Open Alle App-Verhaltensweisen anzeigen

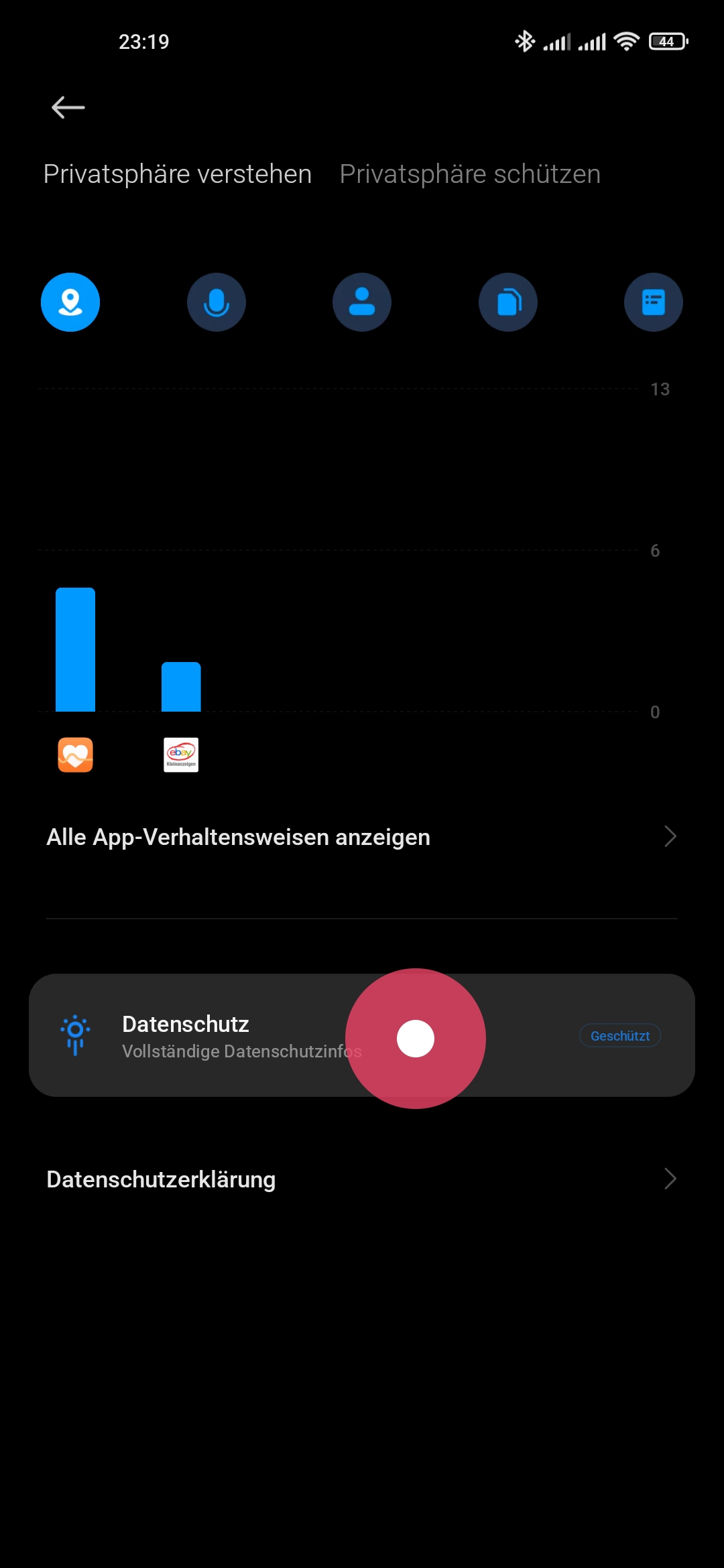(362, 837)
